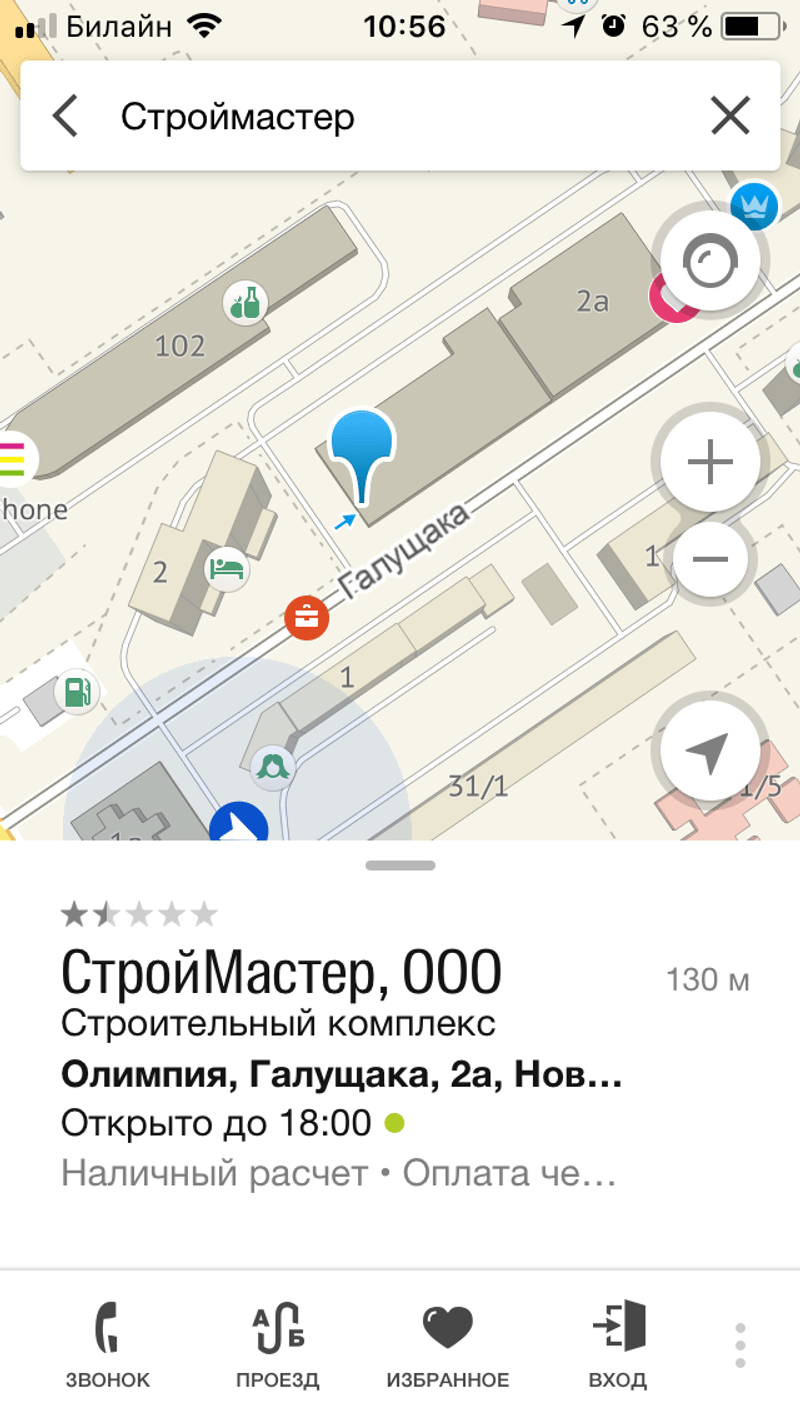Show the building entrance via Вход
Viewport: 800px width, 1420px height.
click(617, 1346)
